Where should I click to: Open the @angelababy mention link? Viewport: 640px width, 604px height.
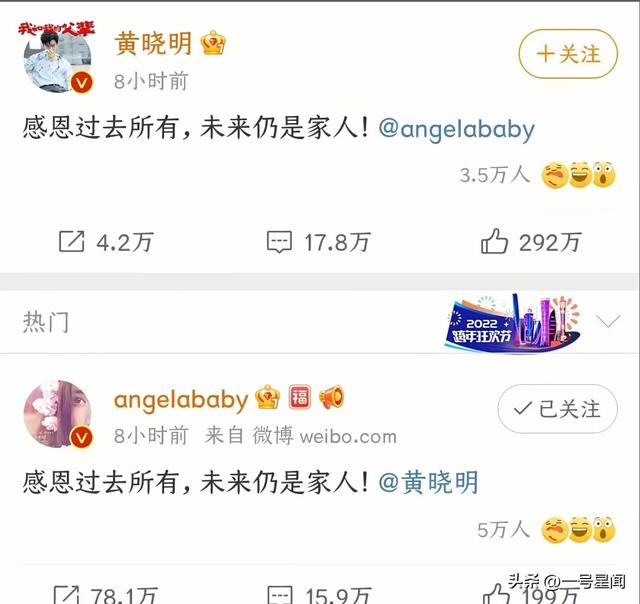[x=457, y=129]
